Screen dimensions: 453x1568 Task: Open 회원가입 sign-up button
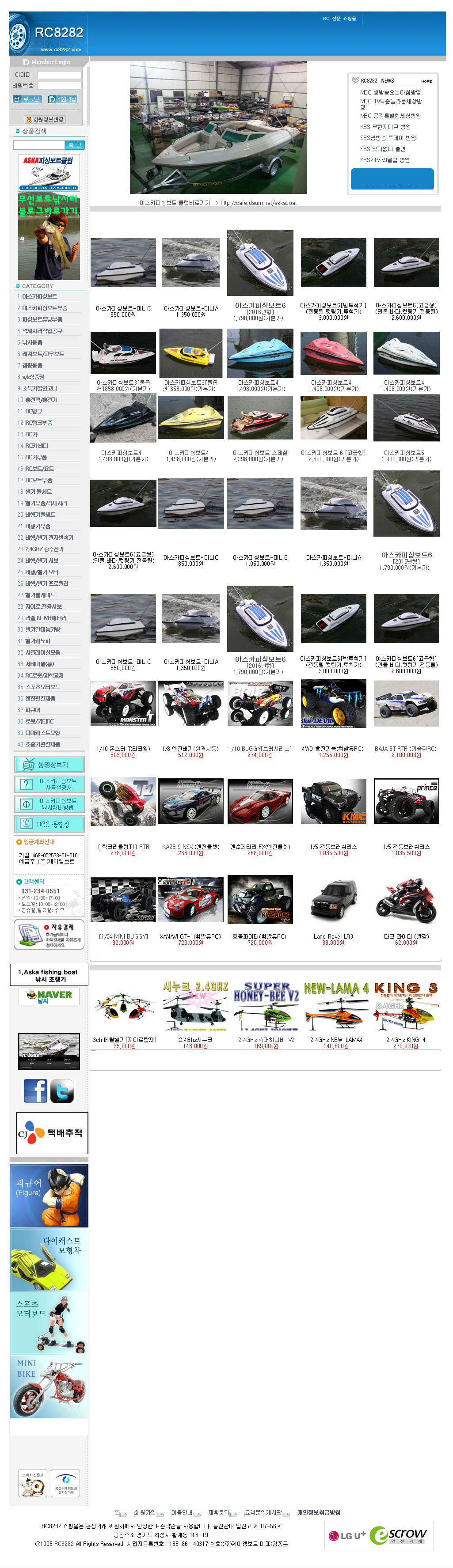coord(63,99)
